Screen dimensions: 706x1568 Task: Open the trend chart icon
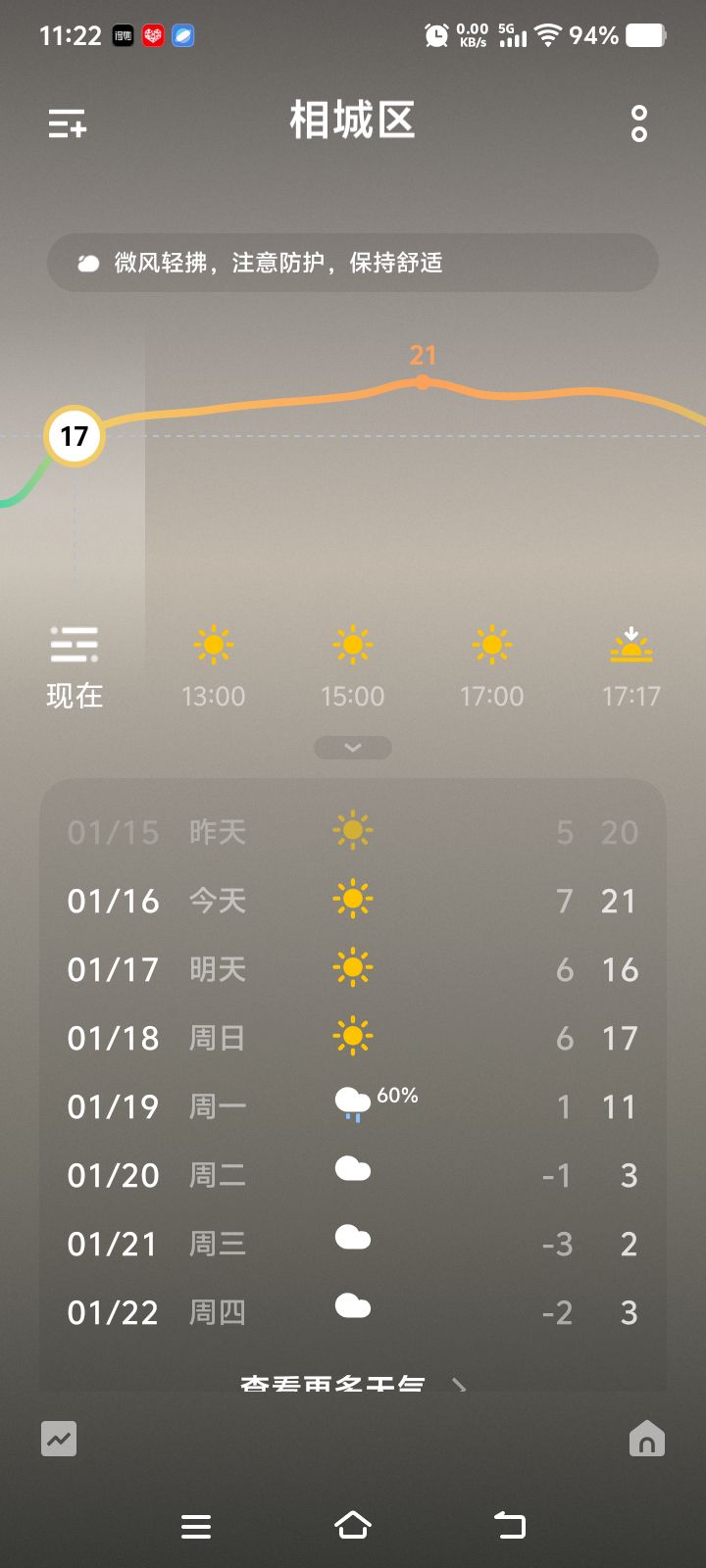59,1439
